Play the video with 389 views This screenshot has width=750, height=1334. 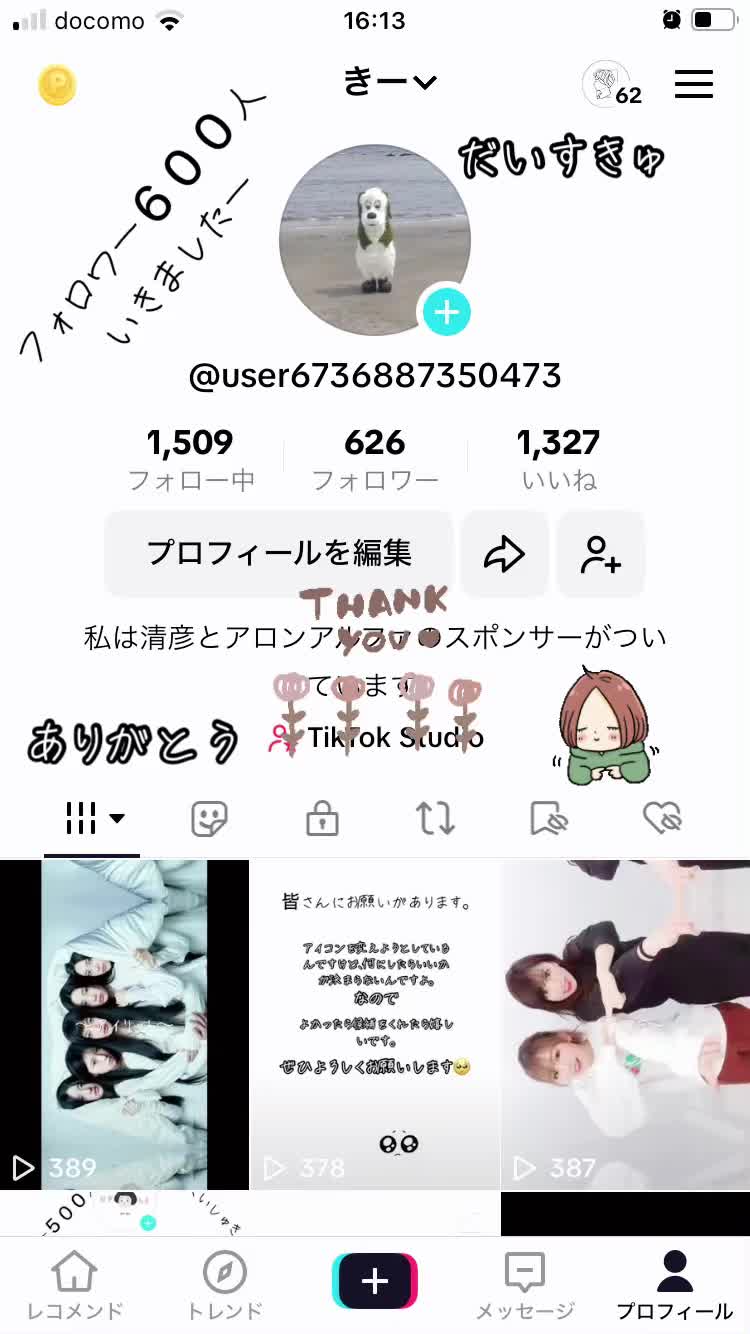pyautogui.click(x=124, y=1025)
